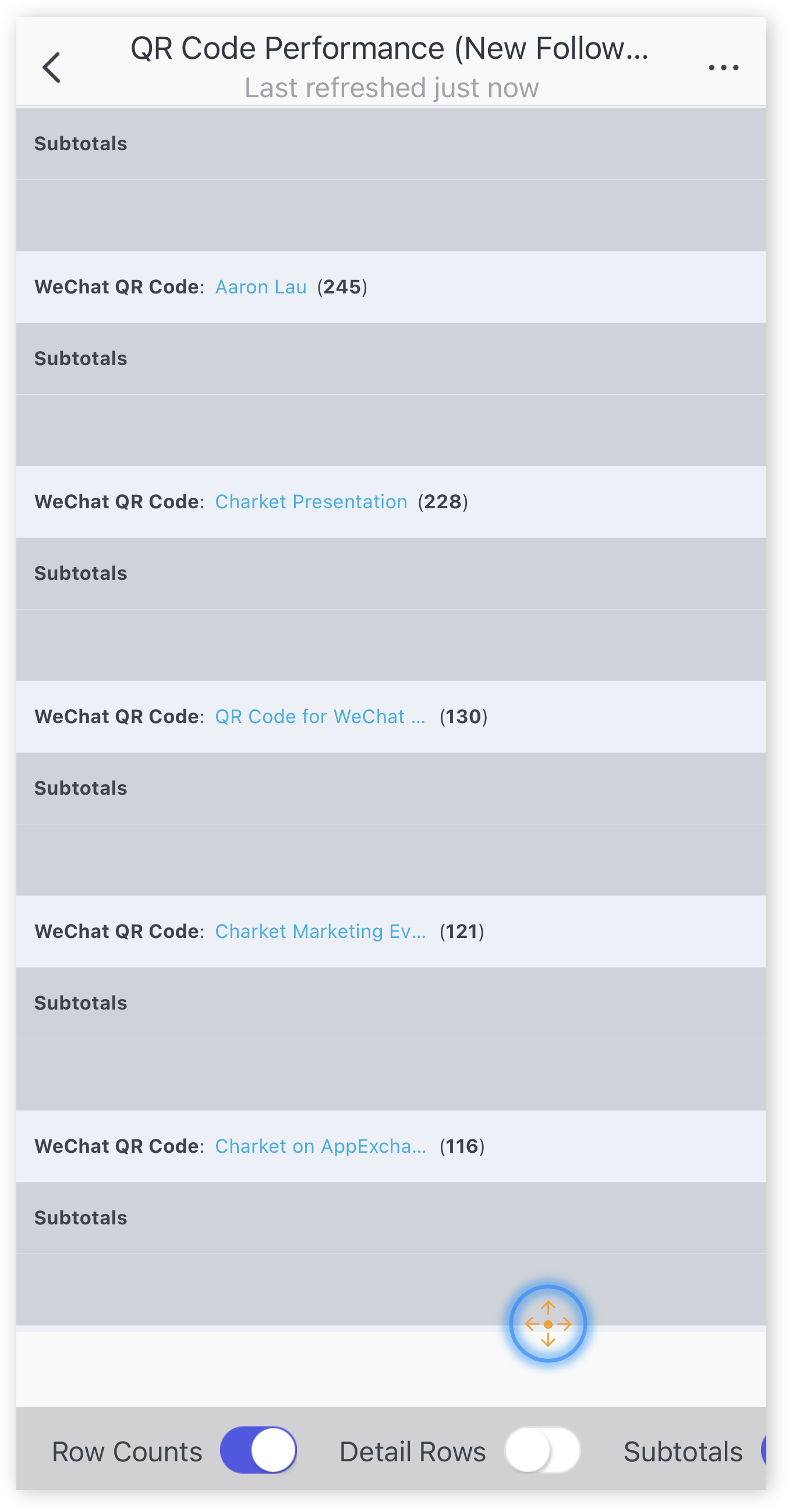789x1512 pixels.
Task: Open the QR Code for WeChat link
Action: click(320, 717)
